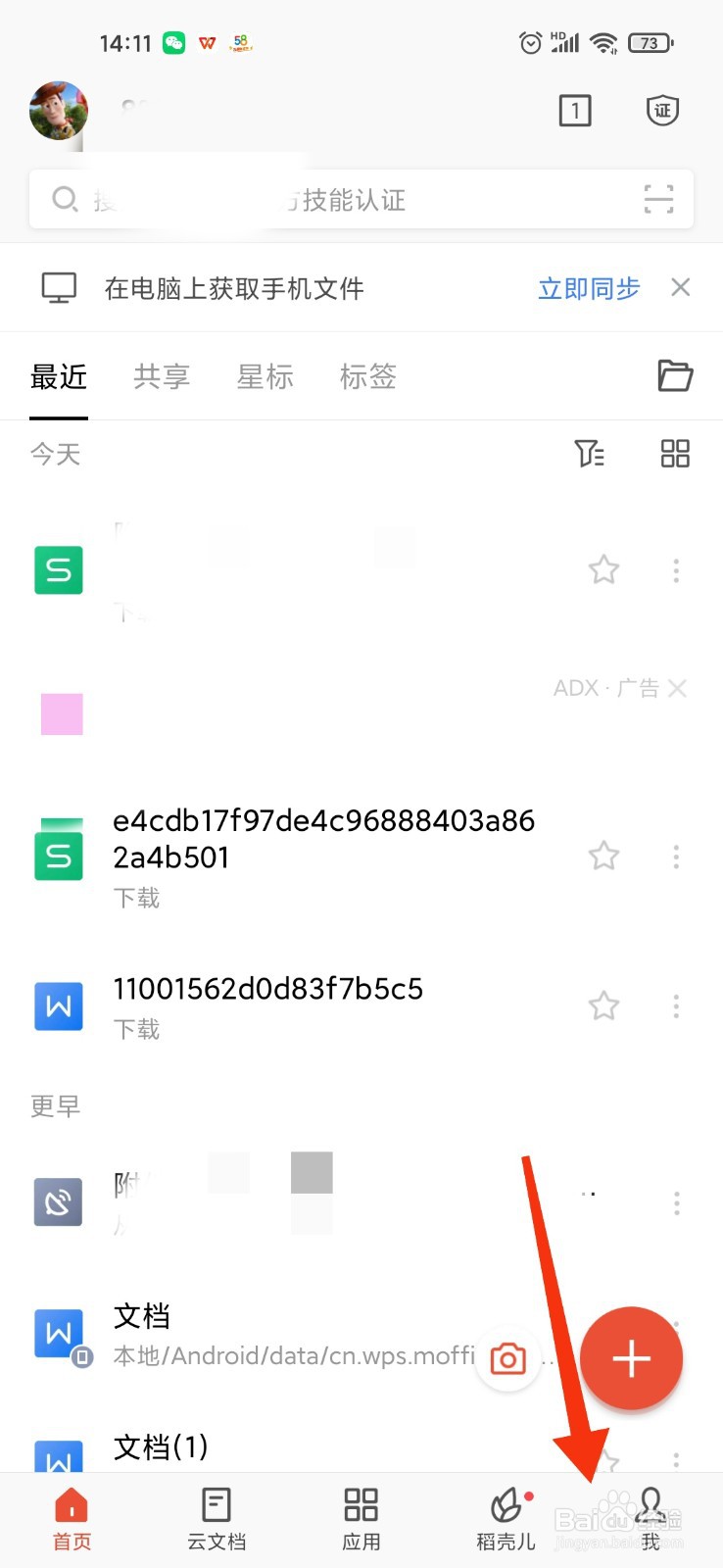This screenshot has width=723, height=1568.
Task: Tap 立即同步 to sync phone files
Action: (x=588, y=287)
